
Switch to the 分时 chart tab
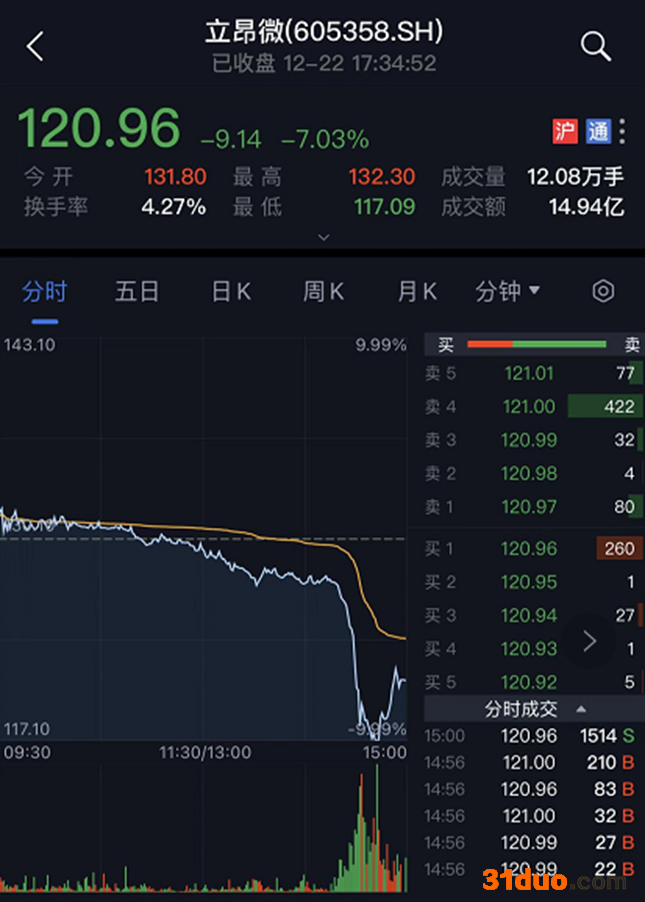(45, 291)
